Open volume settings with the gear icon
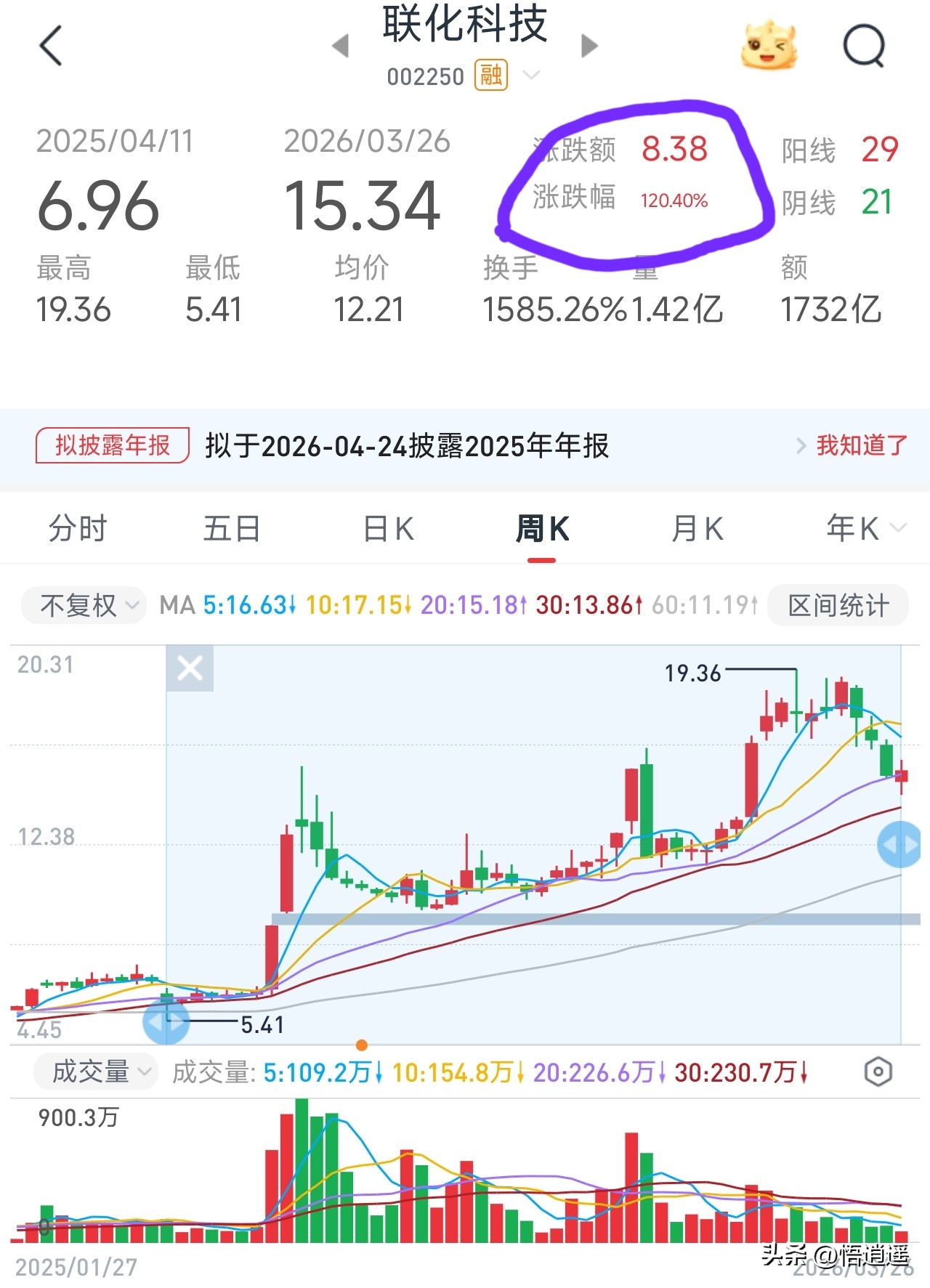This screenshot has height=1288, width=930. click(x=880, y=1071)
